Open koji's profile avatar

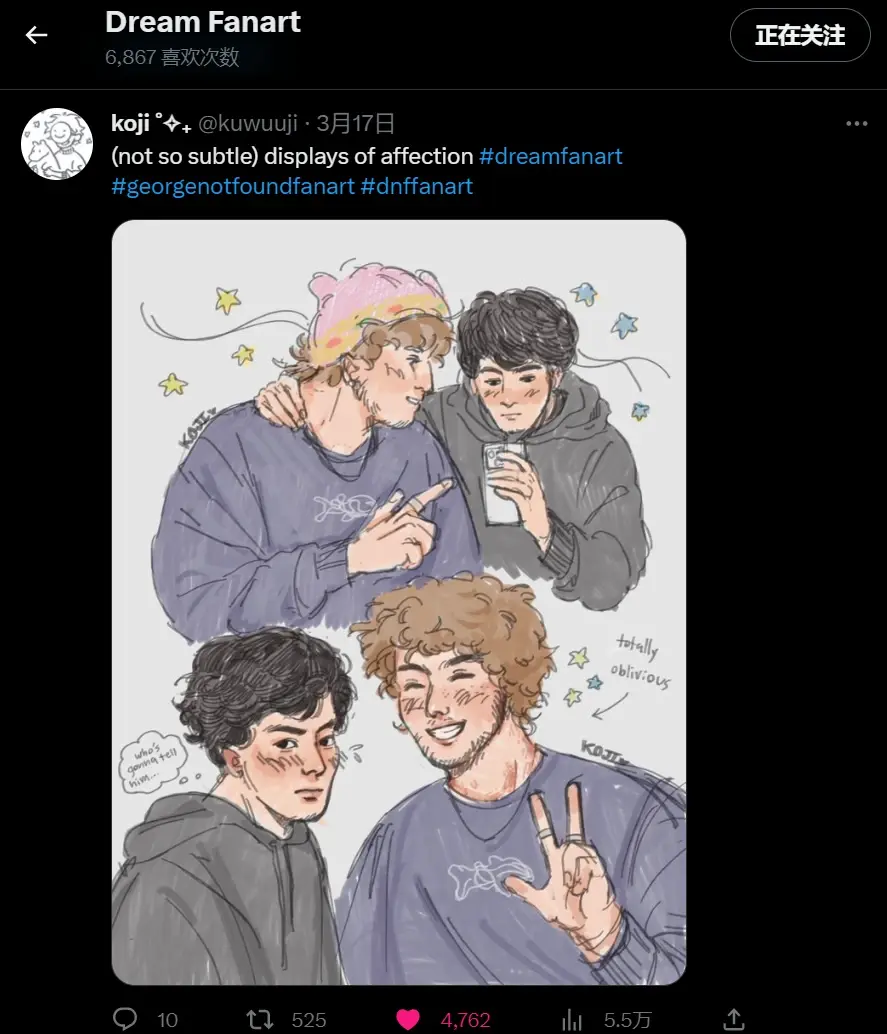[57, 144]
